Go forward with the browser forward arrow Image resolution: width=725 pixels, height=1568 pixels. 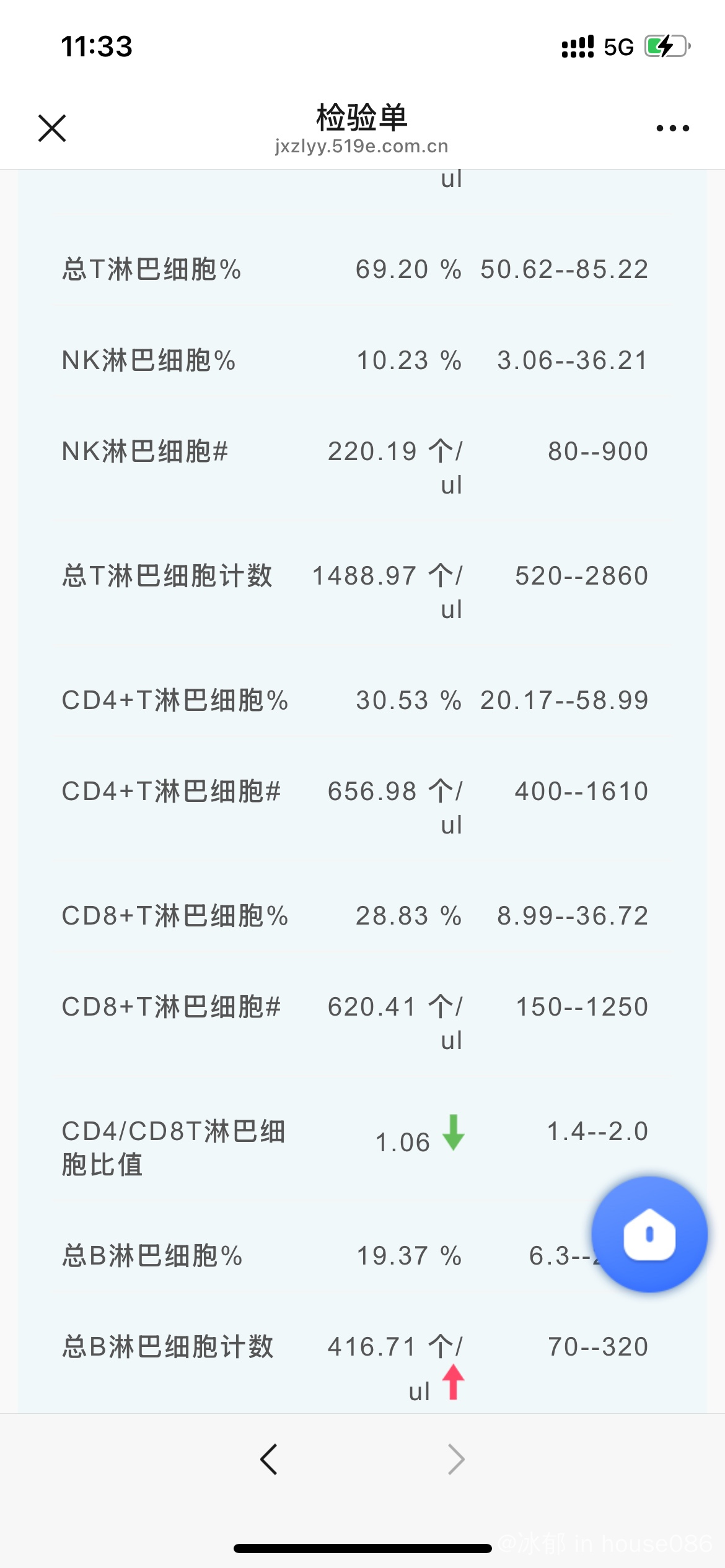[456, 1460]
